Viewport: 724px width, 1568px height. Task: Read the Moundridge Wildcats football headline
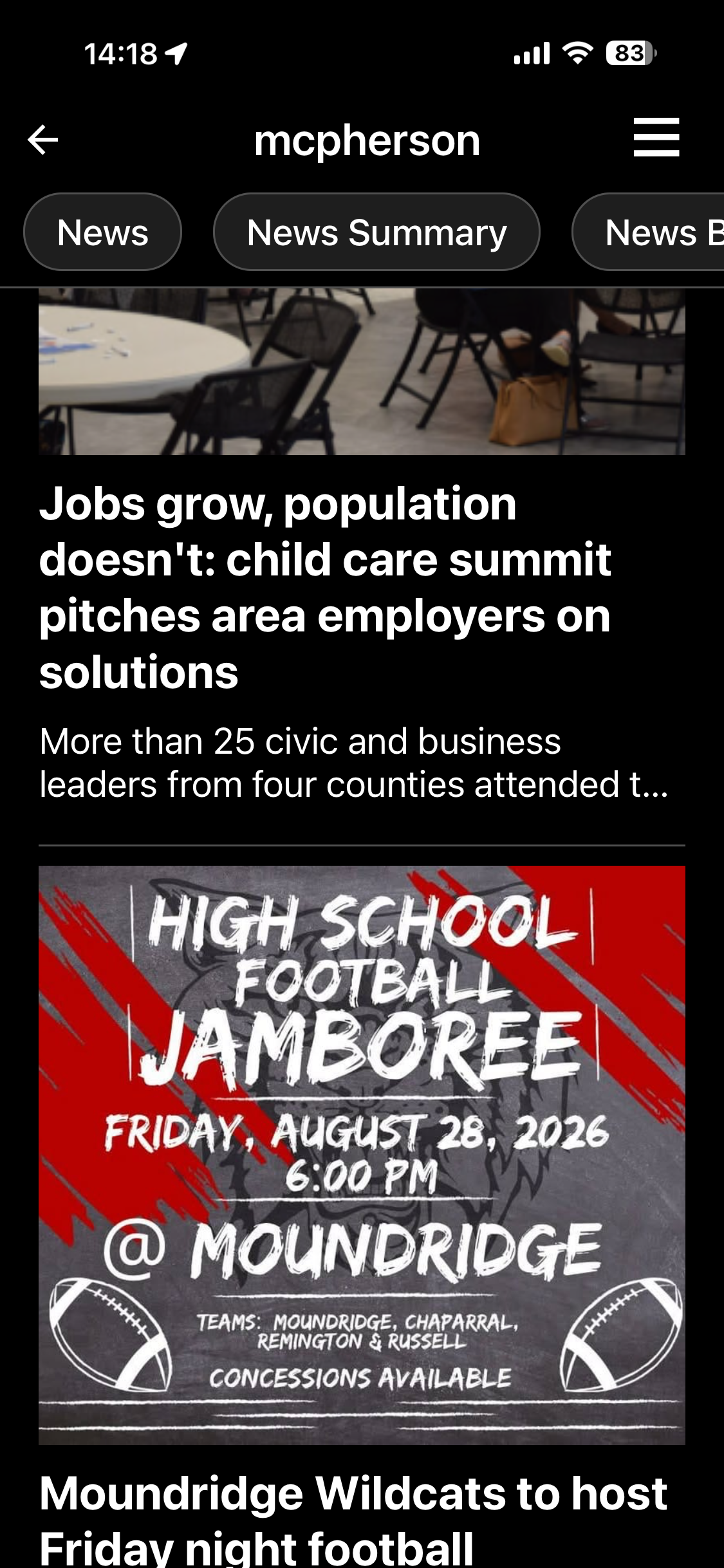click(353, 1519)
